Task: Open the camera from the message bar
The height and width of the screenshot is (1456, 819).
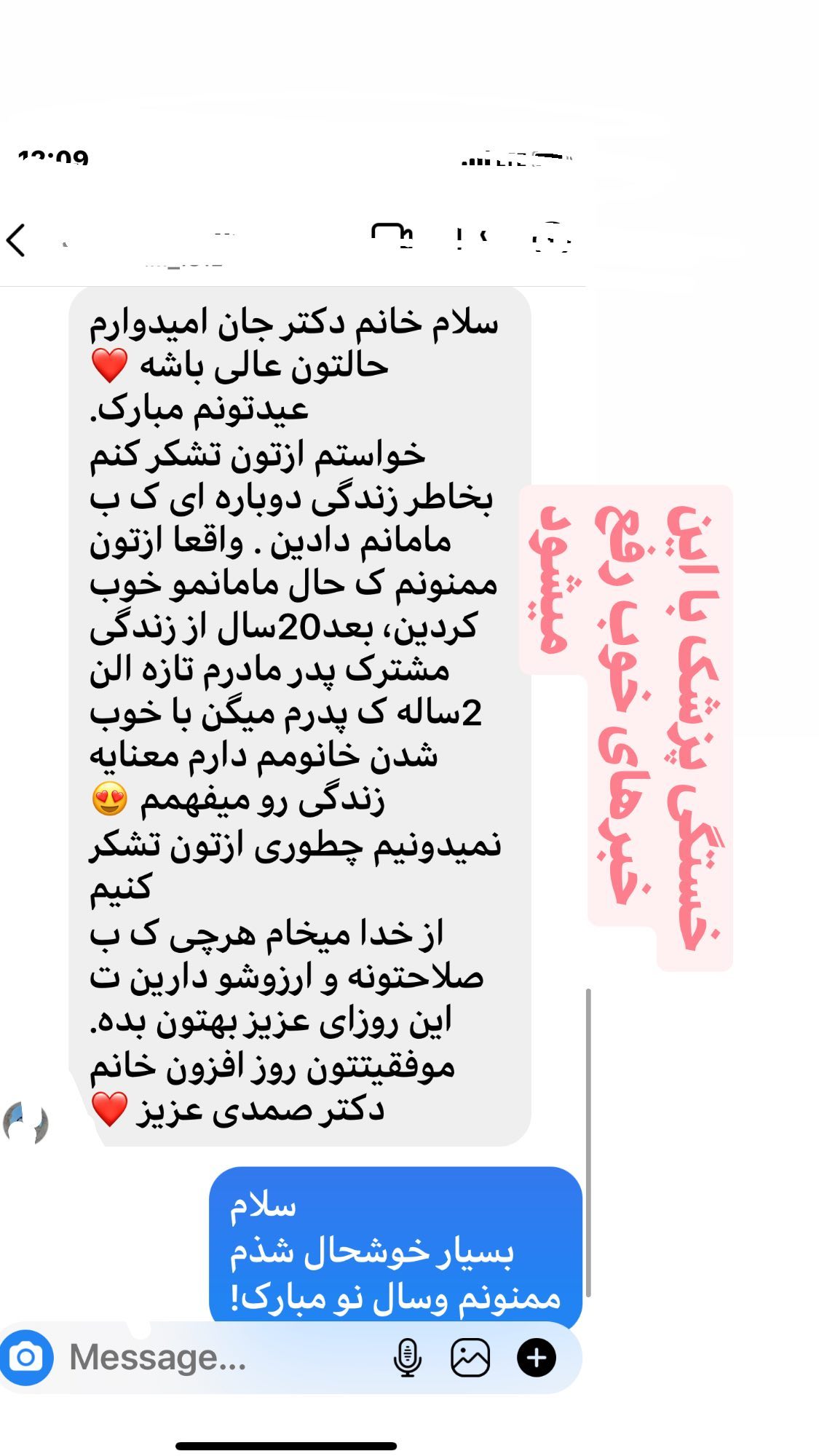Action: (26, 1358)
